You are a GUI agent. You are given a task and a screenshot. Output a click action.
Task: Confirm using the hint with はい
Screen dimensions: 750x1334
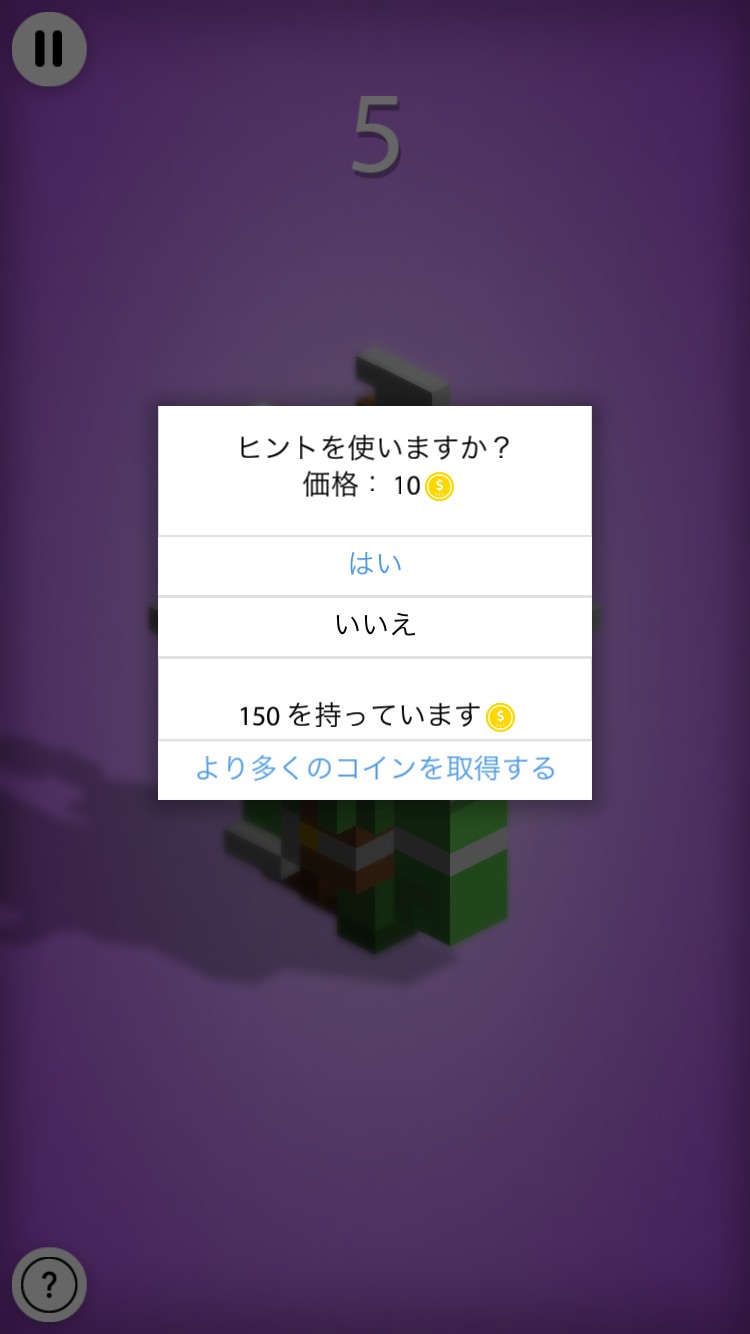coord(375,565)
